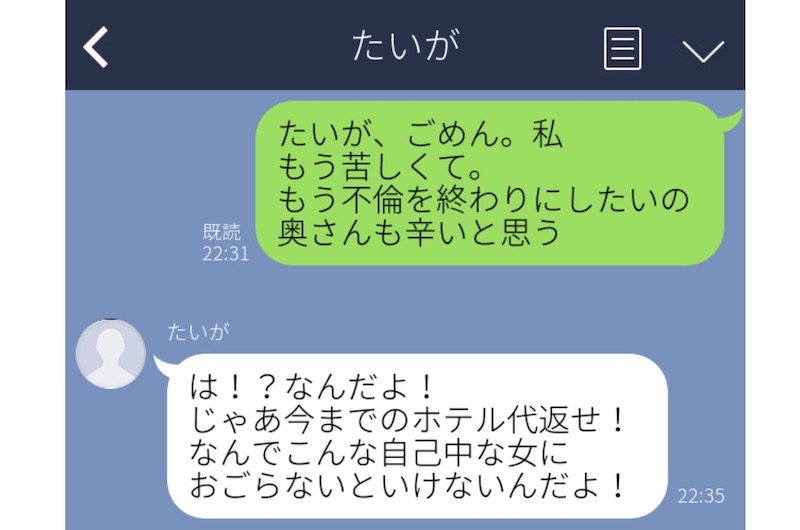Go back from the たいが chat
Image resolution: width=800 pixels, height=530 pixels.
pos(96,47)
